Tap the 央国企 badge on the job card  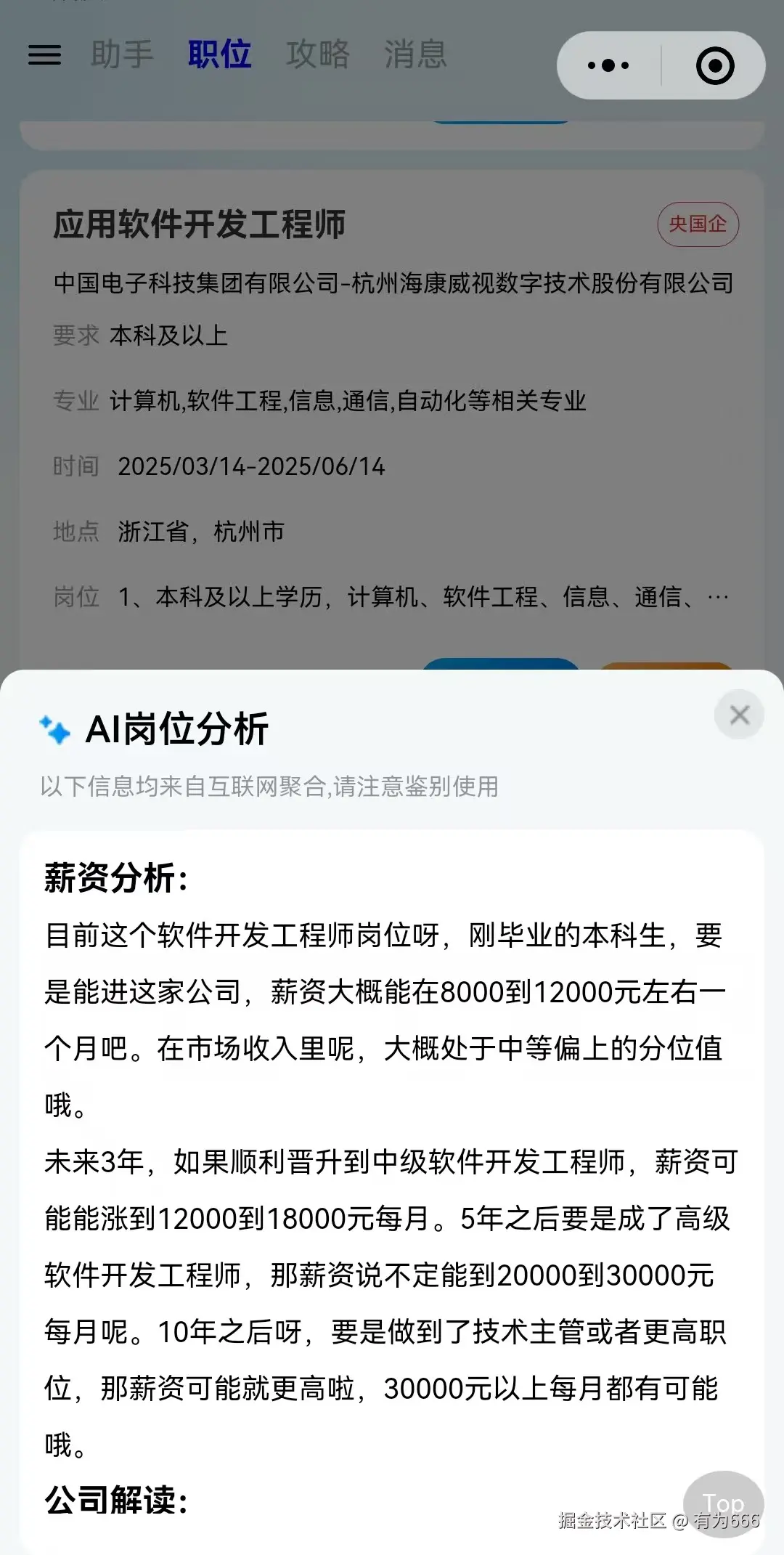pyautogui.click(x=698, y=224)
